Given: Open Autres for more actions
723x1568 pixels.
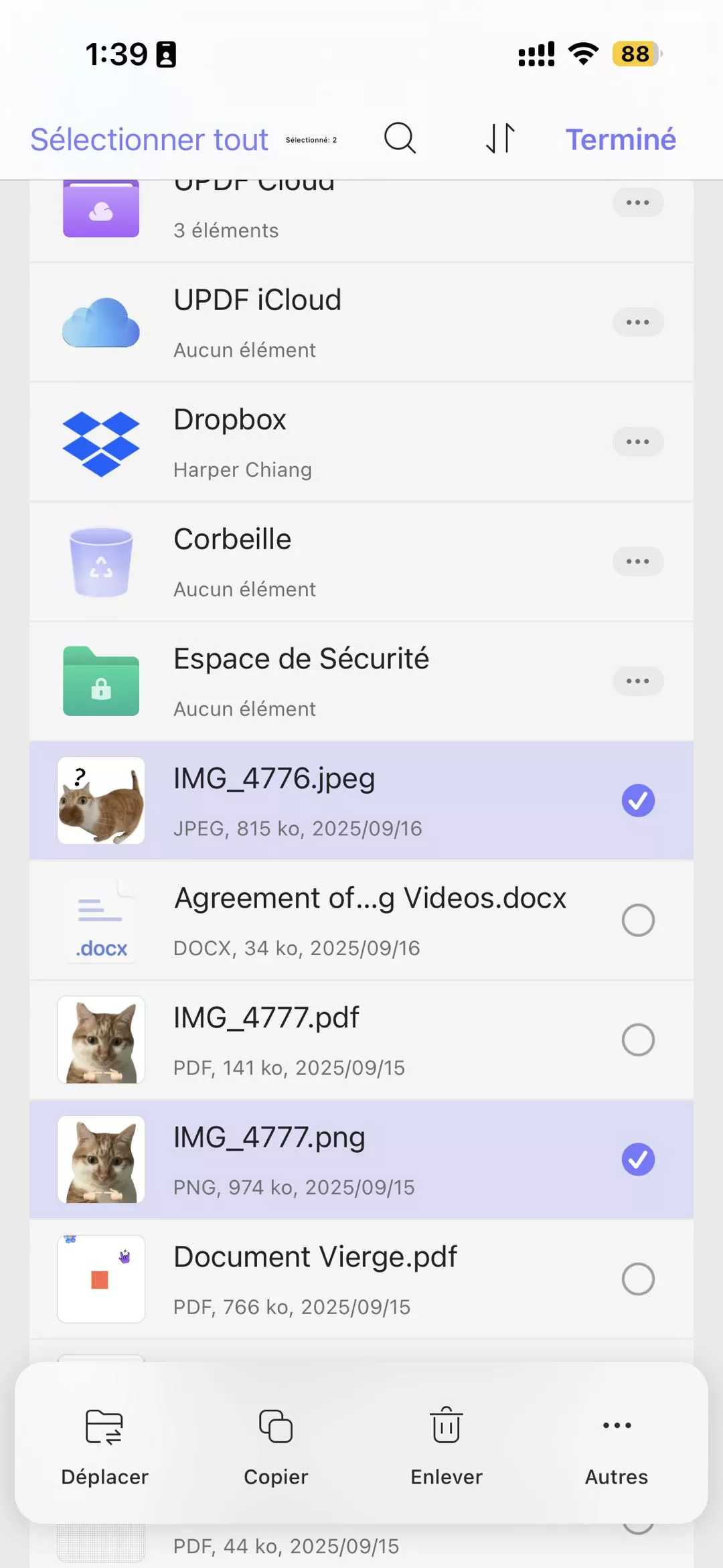Looking at the screenshot, I should (617, 1443).
